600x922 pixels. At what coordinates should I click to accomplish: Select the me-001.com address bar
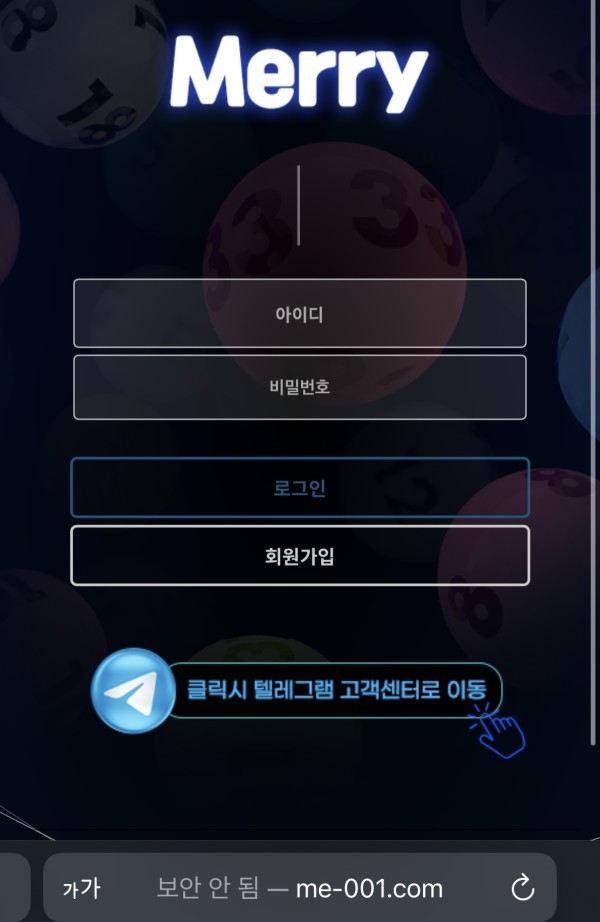click(x=300, y=887)
